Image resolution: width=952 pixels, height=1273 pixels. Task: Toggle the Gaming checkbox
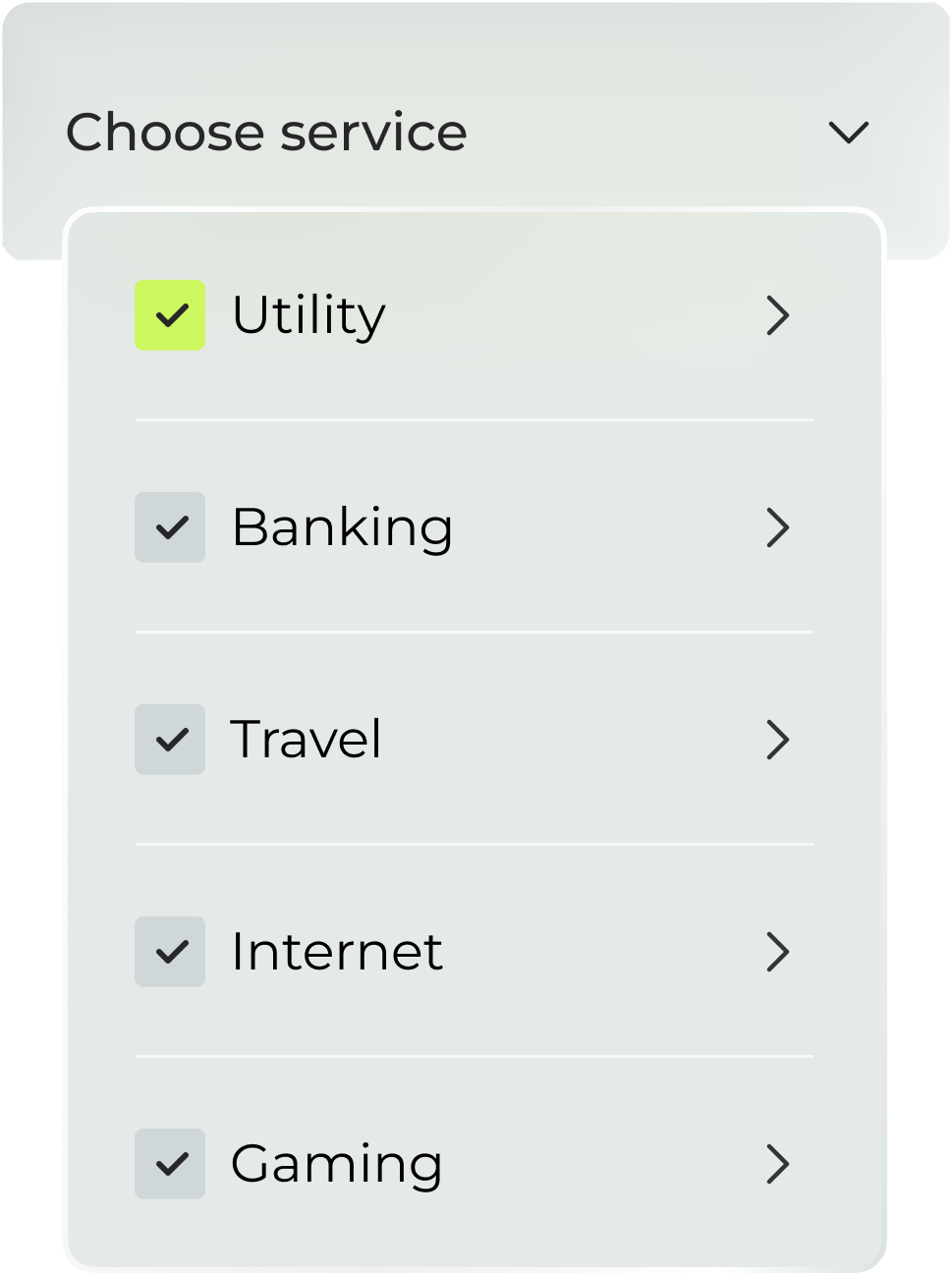point(170,1164)
